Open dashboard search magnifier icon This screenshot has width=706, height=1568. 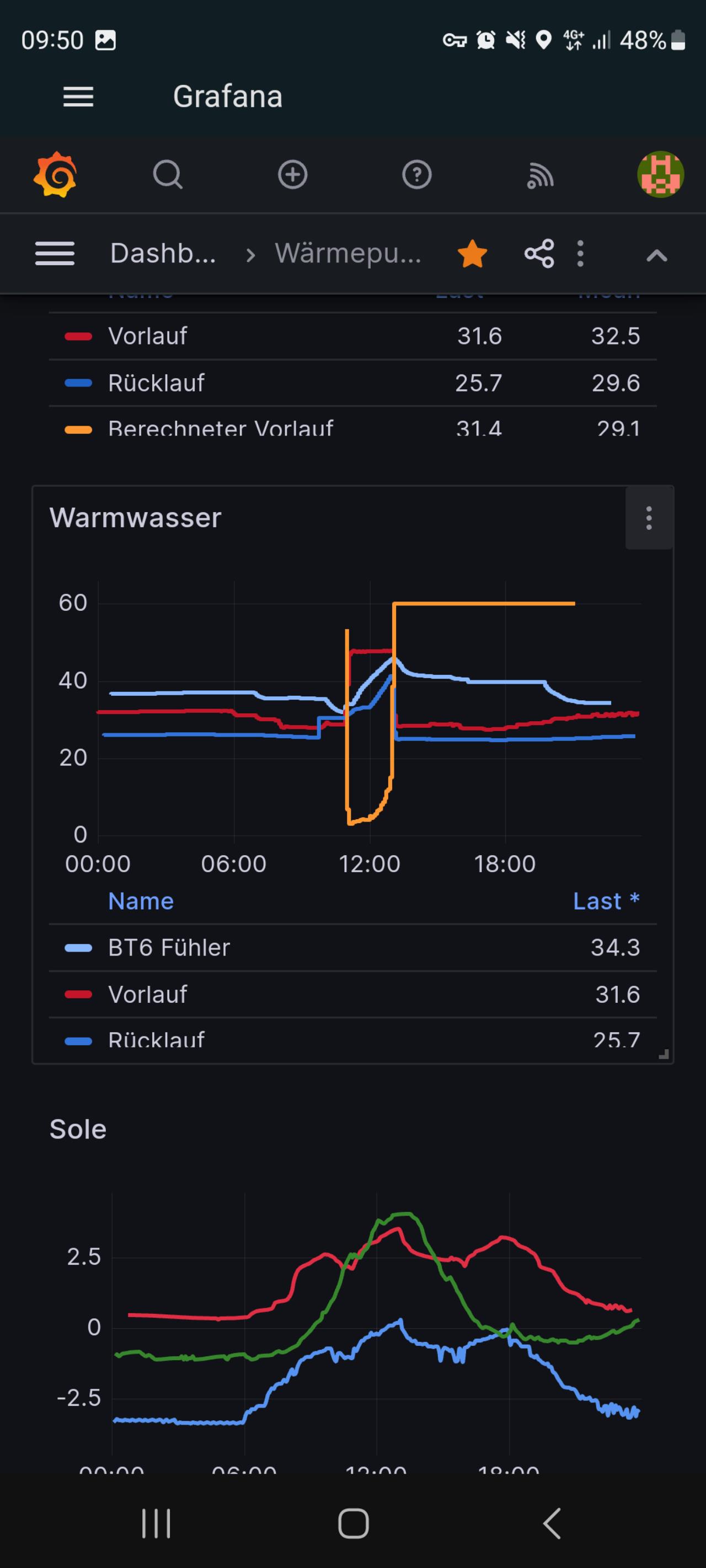168,175
